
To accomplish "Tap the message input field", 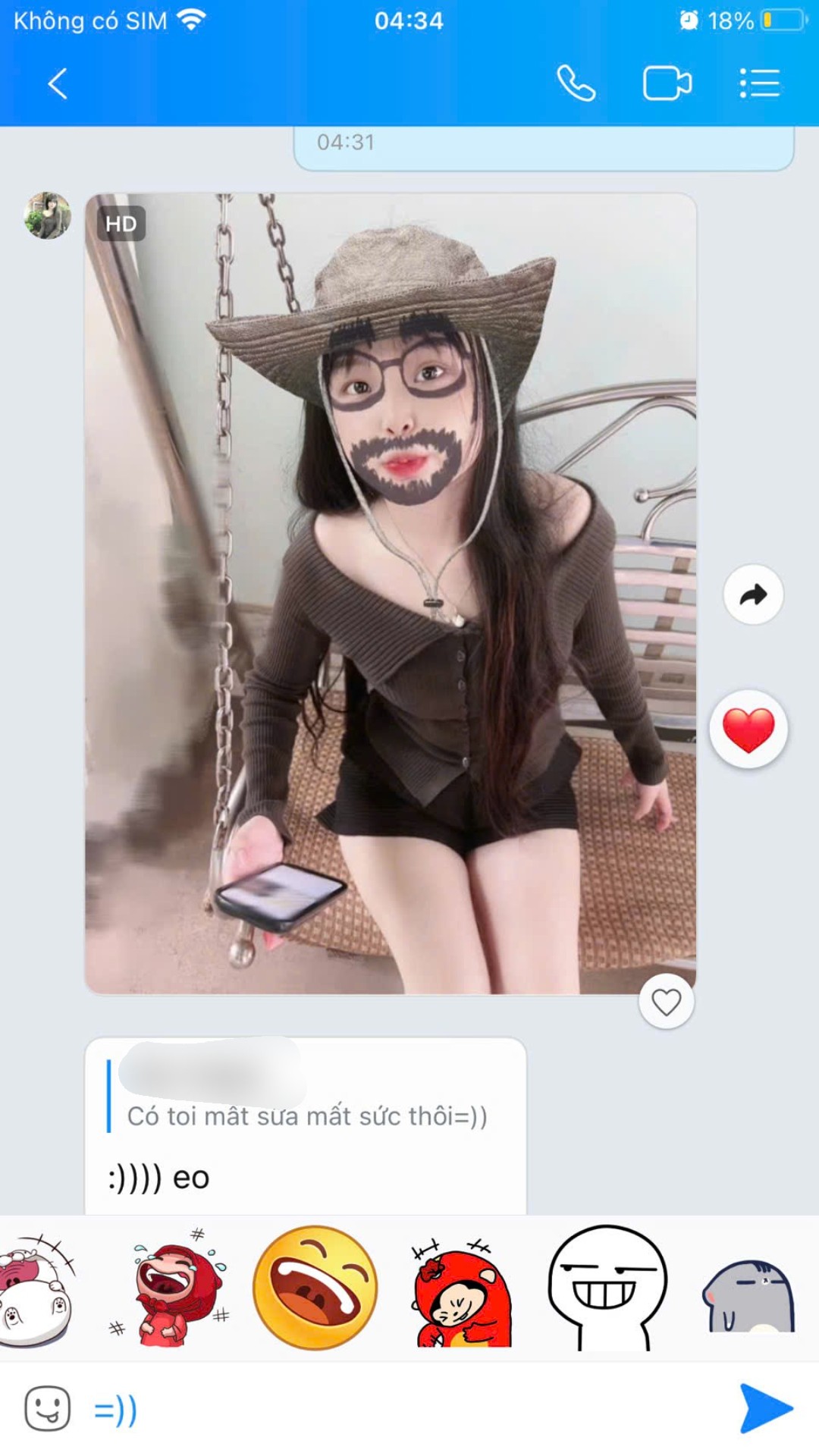I will (x=409, y=1410).
